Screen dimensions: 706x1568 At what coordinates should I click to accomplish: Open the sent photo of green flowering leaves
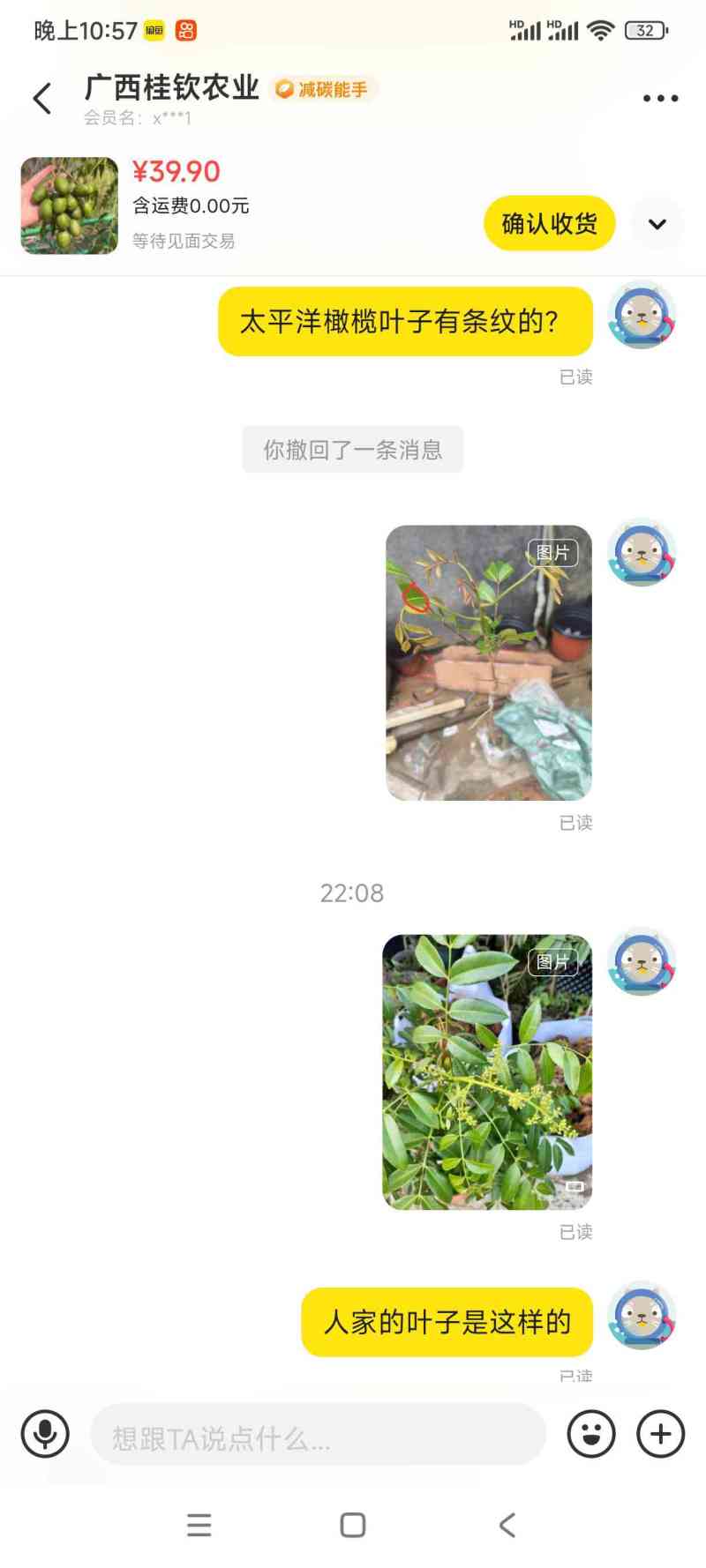click(487, 1071)
